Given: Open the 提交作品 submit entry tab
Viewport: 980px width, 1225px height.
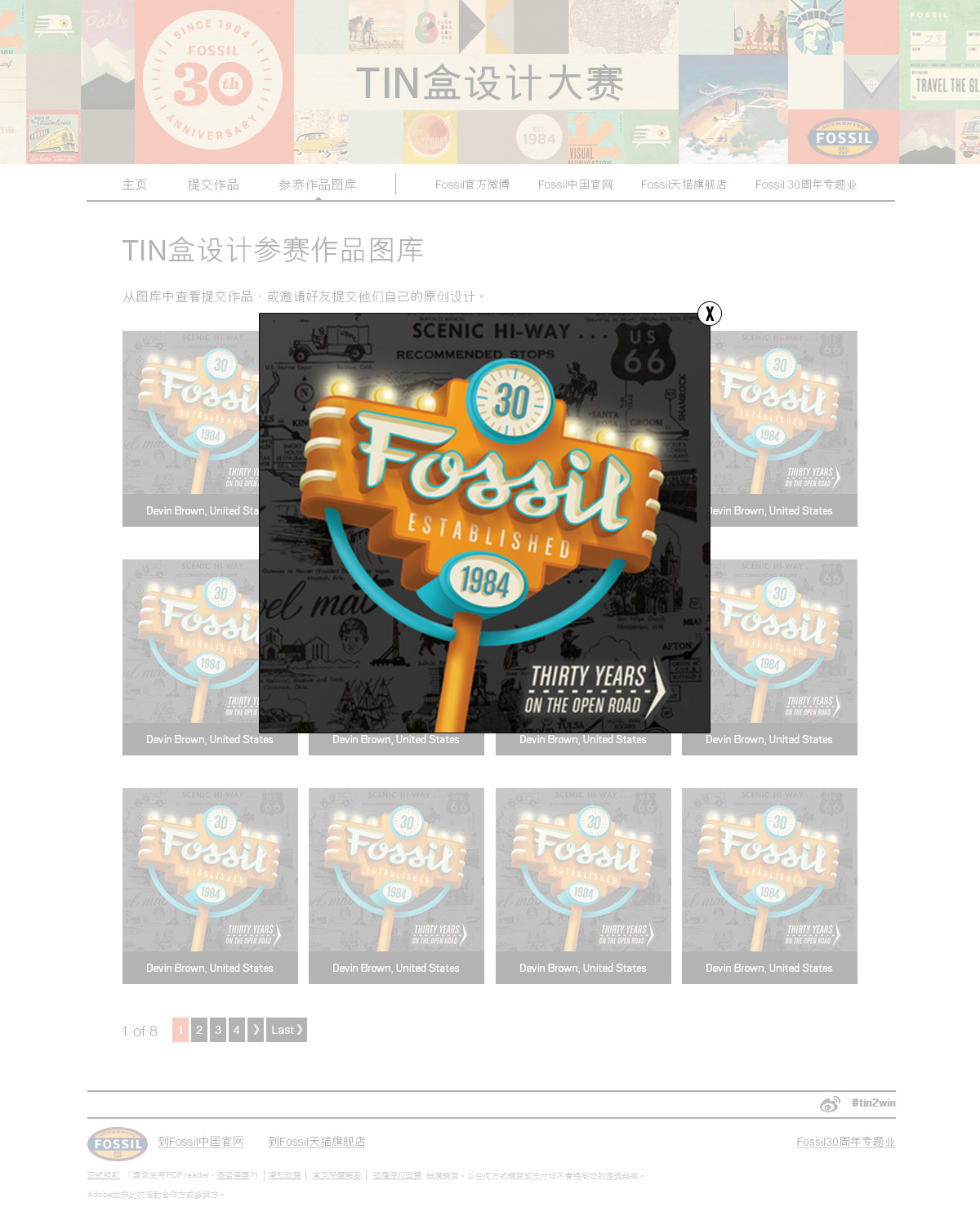Looking at the screenshot, I should click(x=213, y=185).
